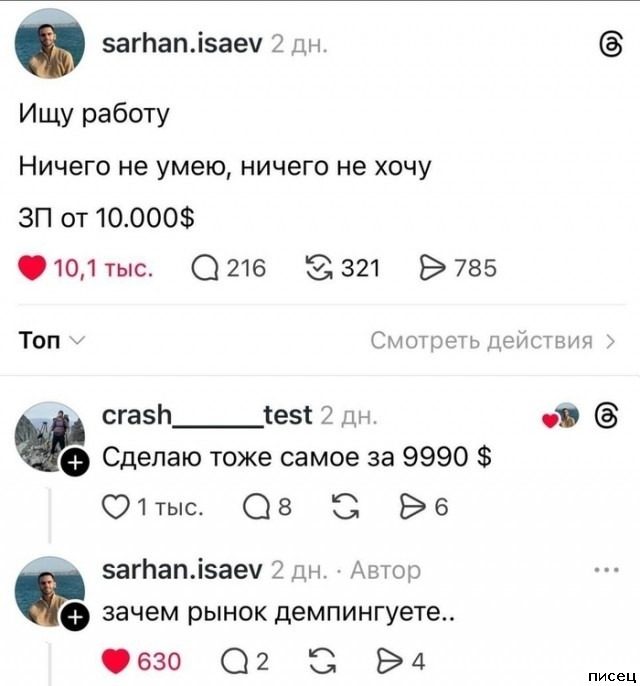This screenshot has width=640, height=686.
Task: Like the reply "Сделаю тоже самое за 9990 $"
Action: (x=115, y=508)
